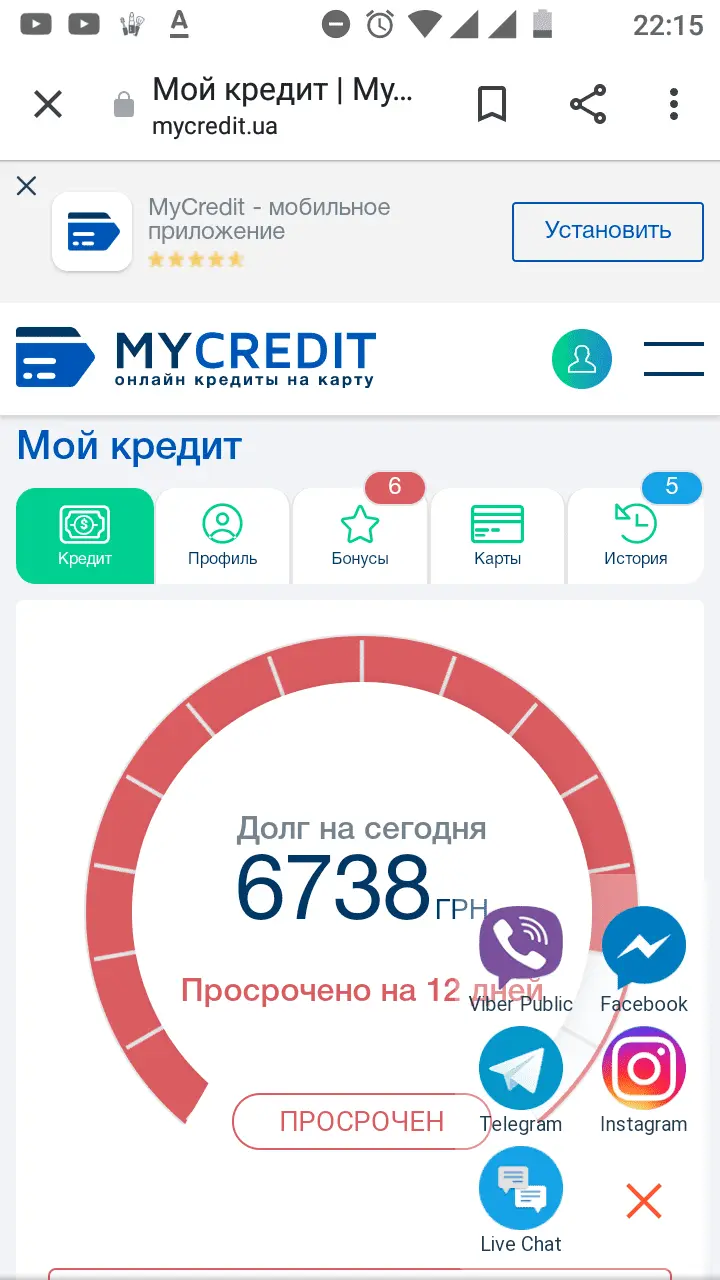Switch to the Кредит tab

click(85, 536)
